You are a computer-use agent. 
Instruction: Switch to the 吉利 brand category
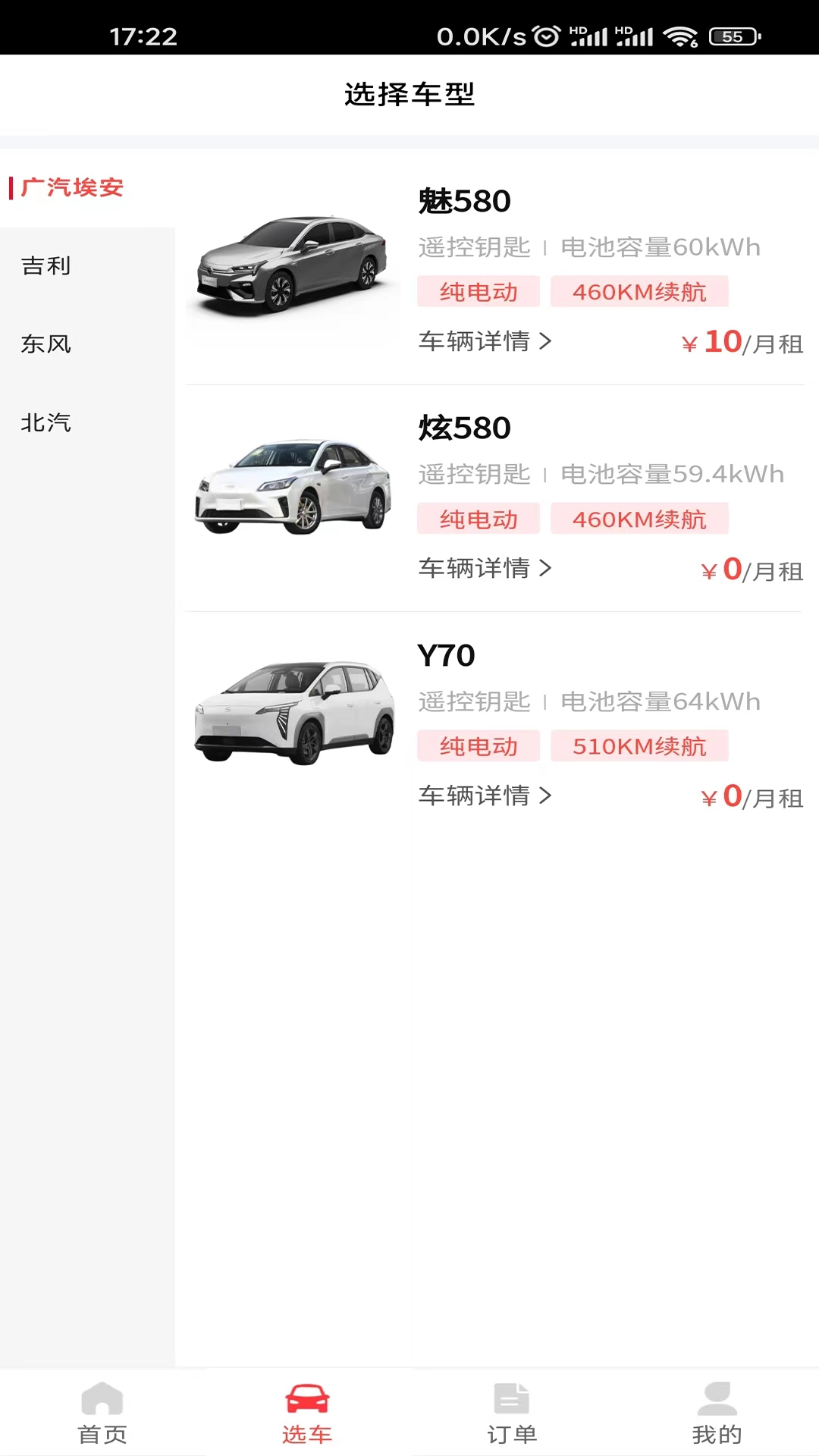coord(45,266)
